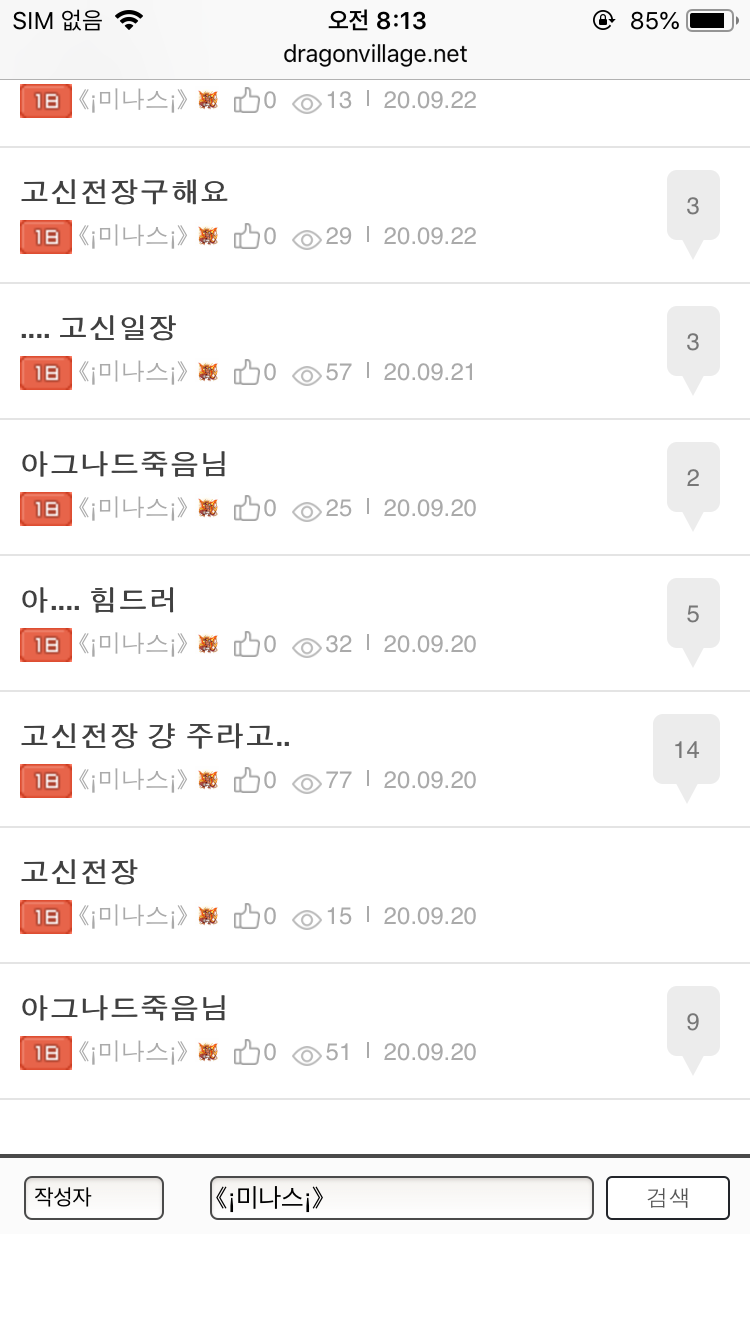The width and height of the screenshot is (750, 1334).
Task: Focus the search field containing 《¡미나스¡》
Action: pos(401,1197)
